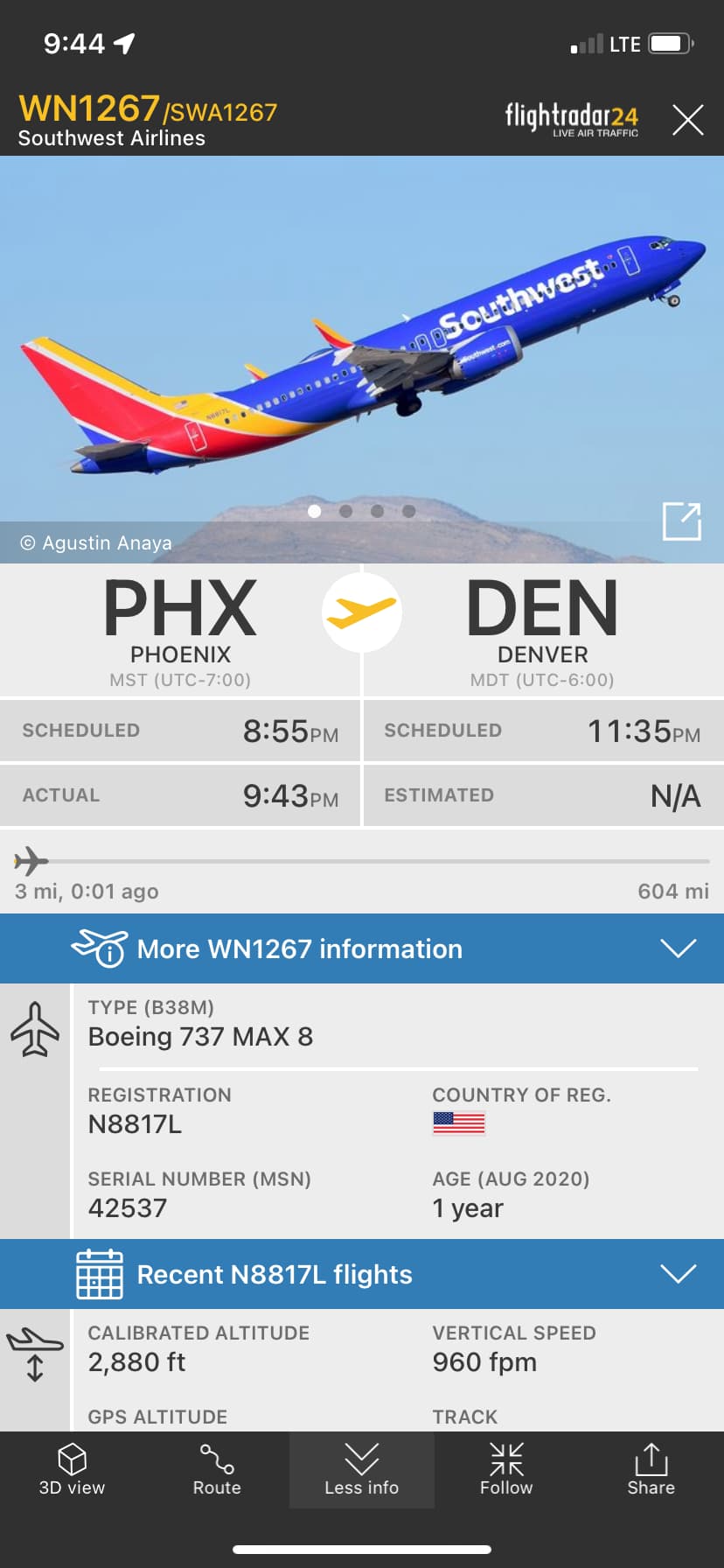This screenshot has width=724, height=1568.
Task: Expand the aircraft photo to full view
Action: (681, 522)
